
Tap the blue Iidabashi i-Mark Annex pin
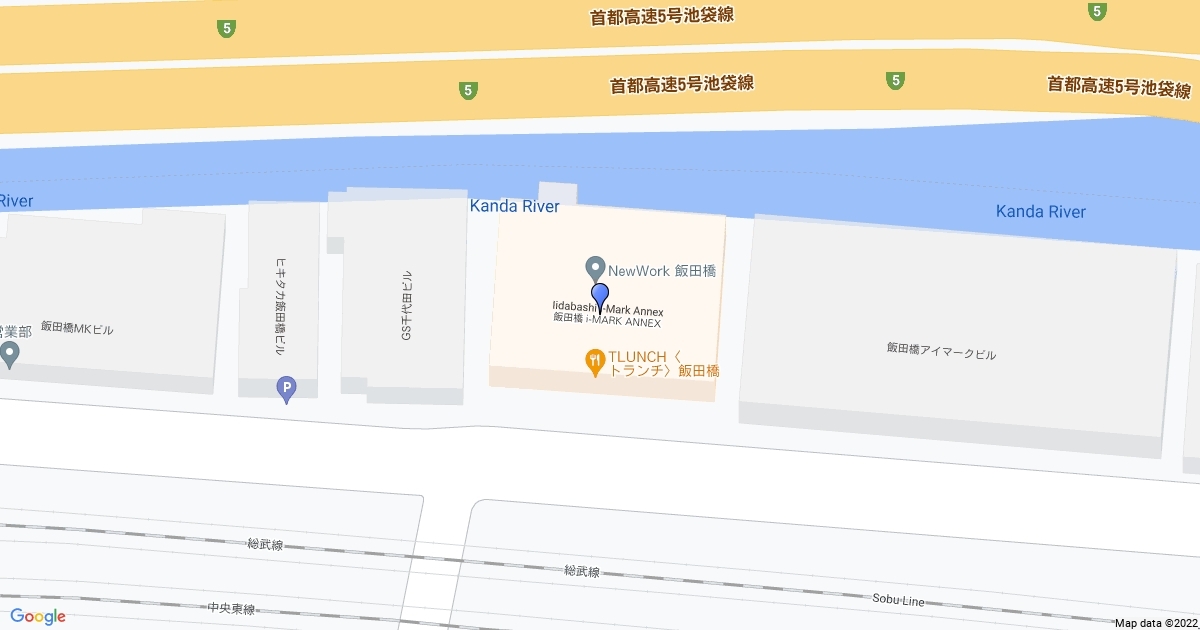(x=600, y=297)
